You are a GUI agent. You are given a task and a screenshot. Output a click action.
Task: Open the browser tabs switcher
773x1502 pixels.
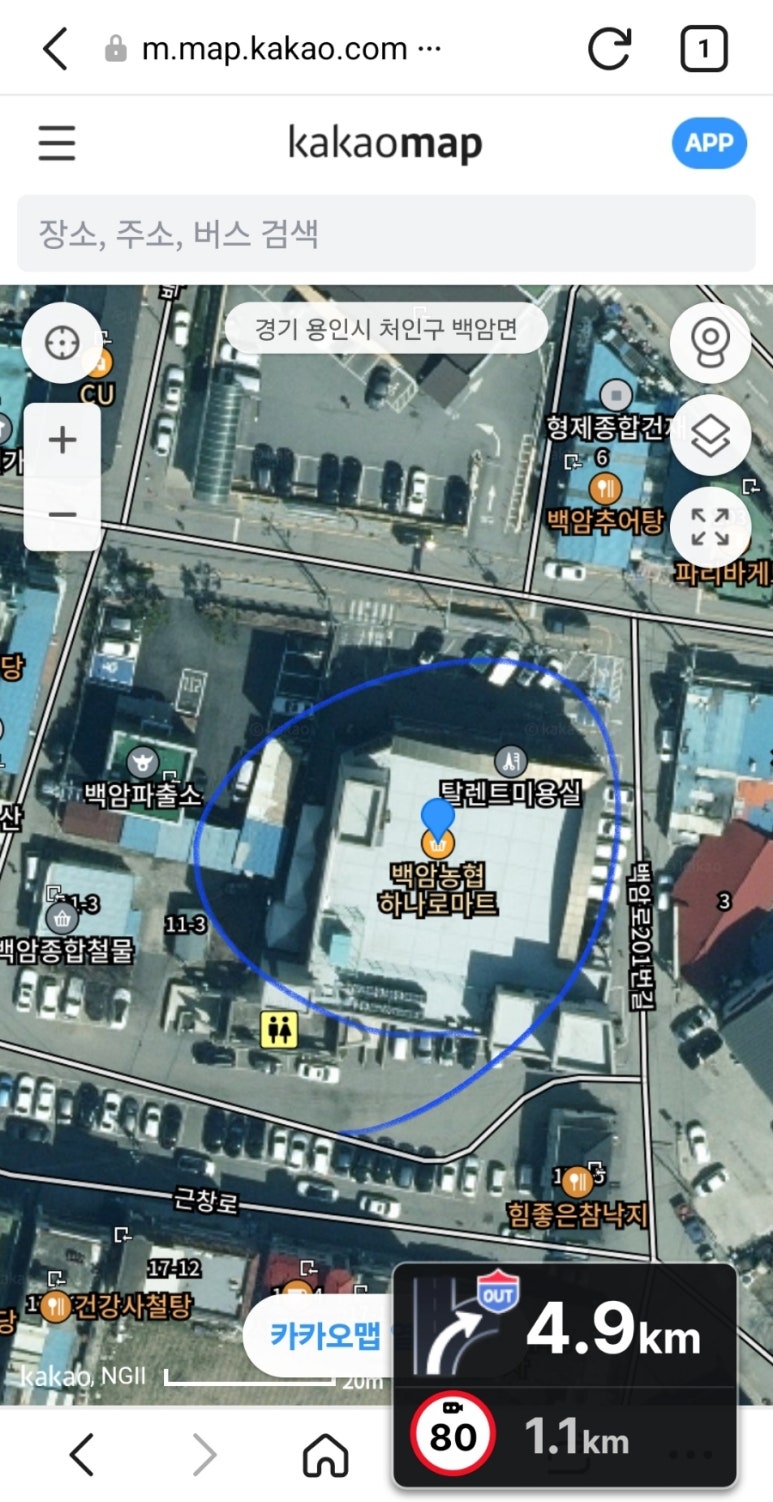point(703,49)
